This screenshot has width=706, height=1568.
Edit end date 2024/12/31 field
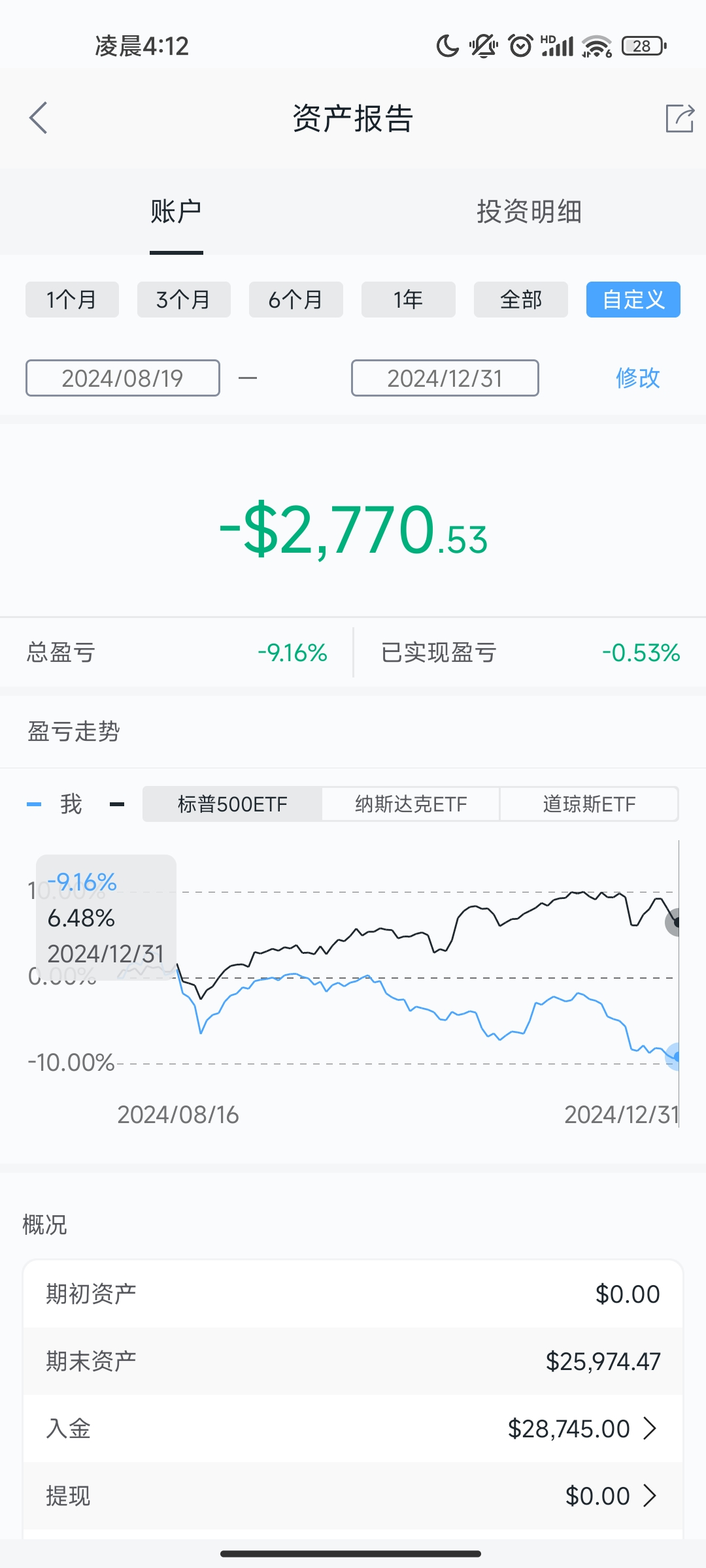[x=445, y=378]
